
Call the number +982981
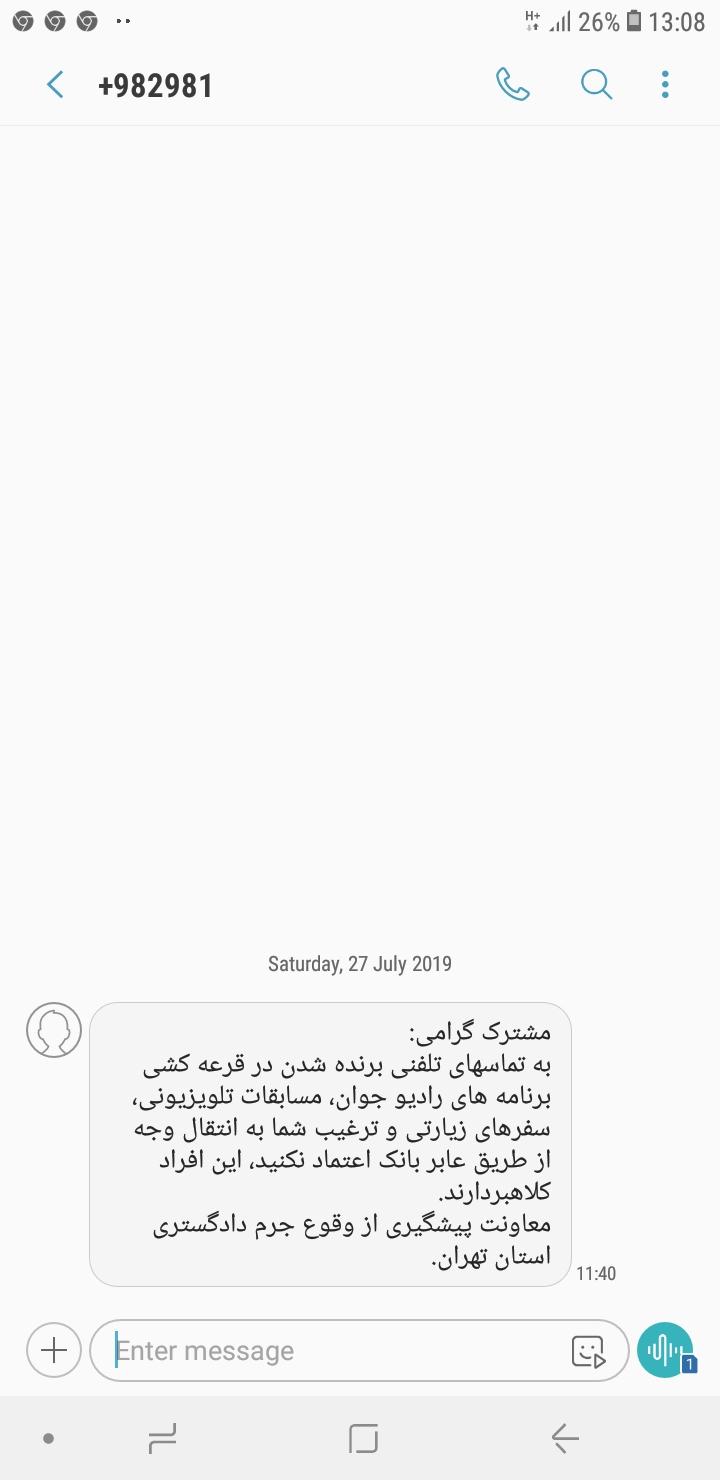click(x=512, y=85)
